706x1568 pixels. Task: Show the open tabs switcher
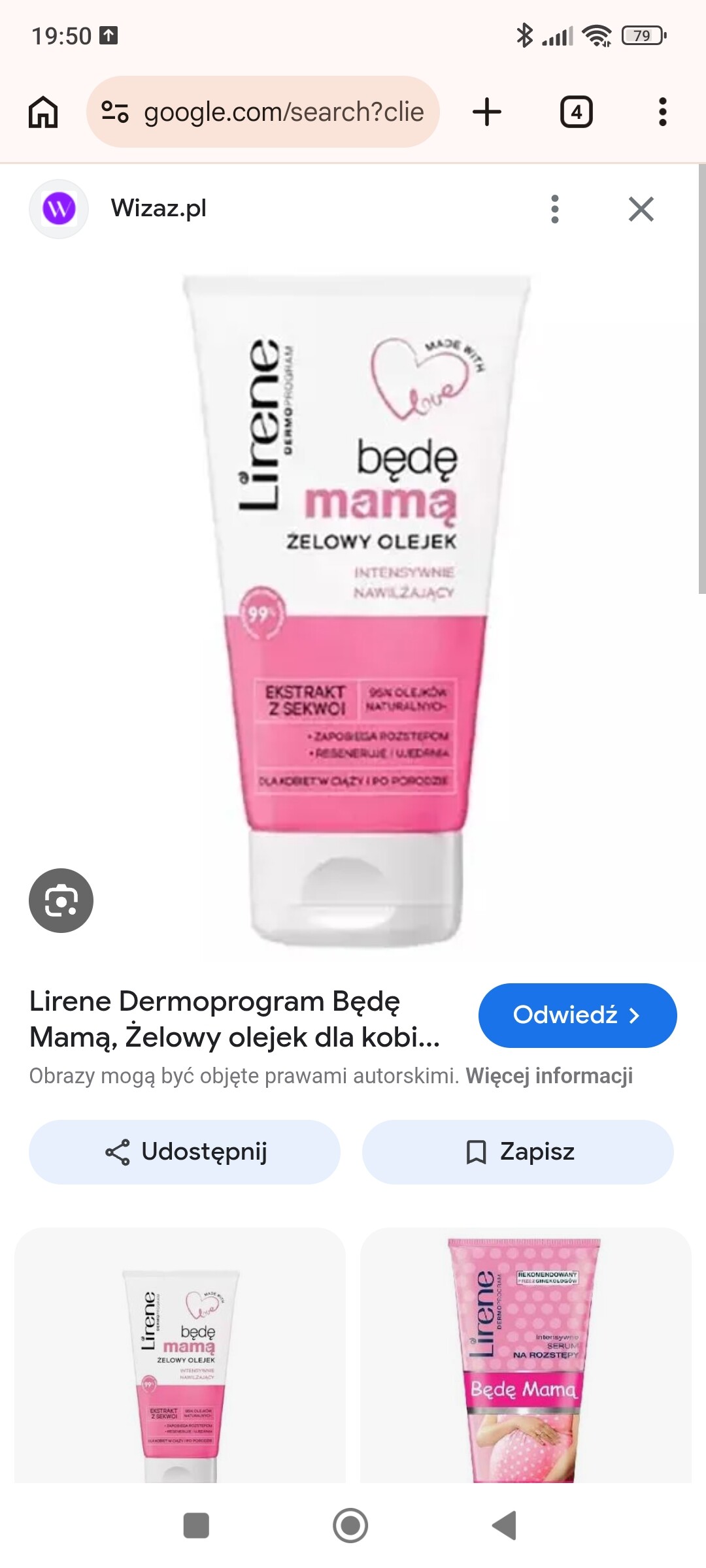point(576,112)
